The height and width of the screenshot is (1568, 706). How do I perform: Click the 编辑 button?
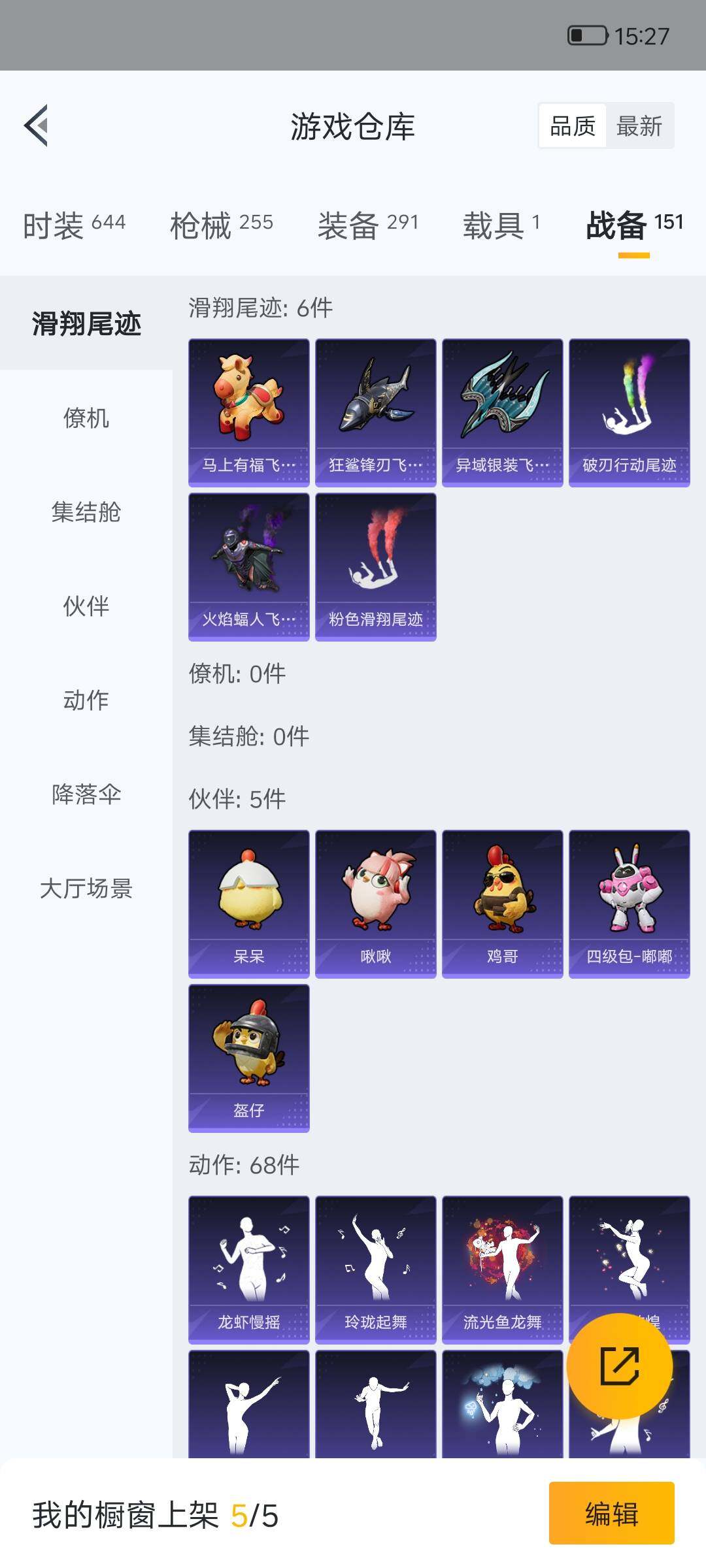(611, 1516)
